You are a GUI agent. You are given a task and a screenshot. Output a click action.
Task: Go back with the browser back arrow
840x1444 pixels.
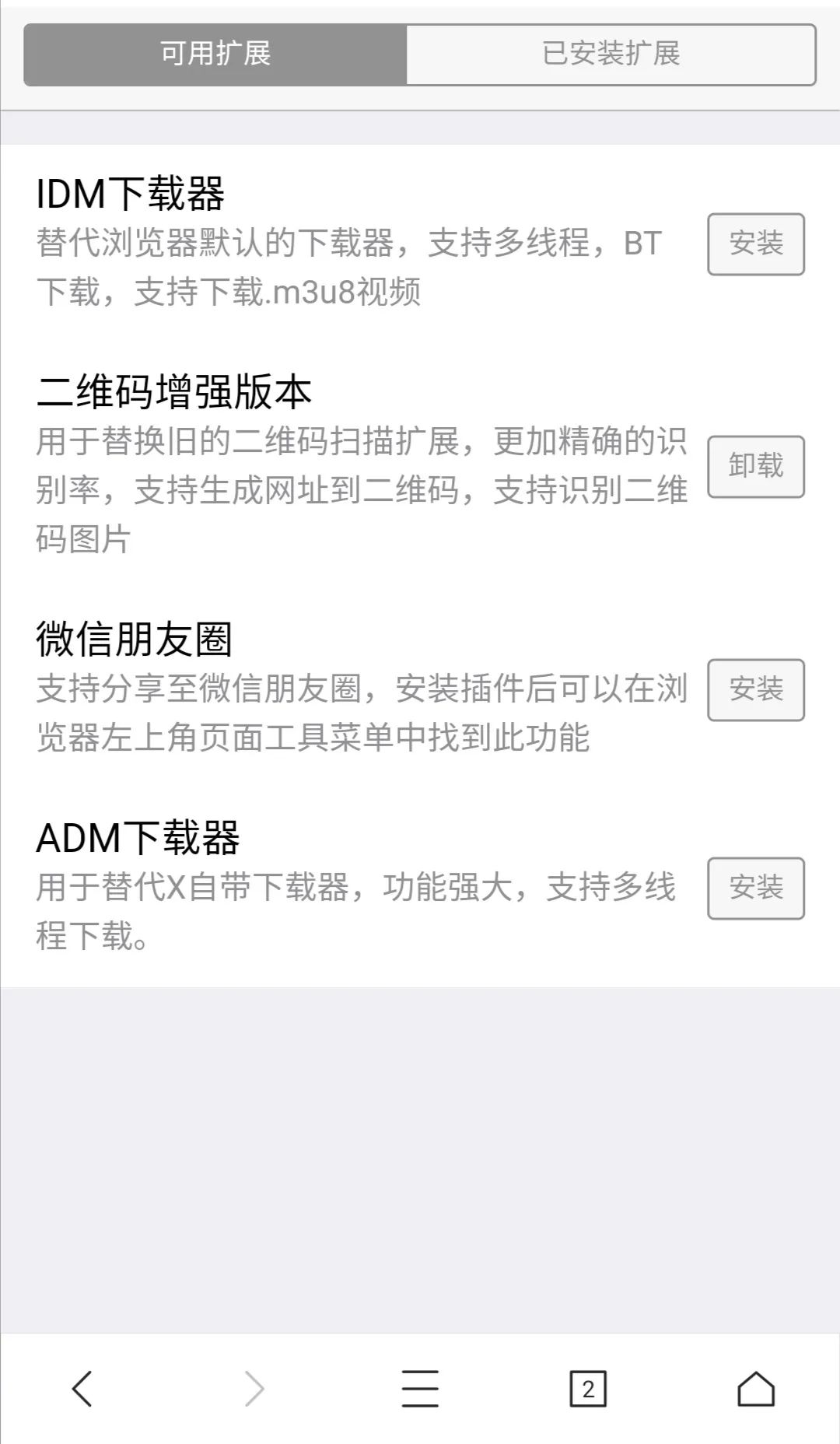82,1389
